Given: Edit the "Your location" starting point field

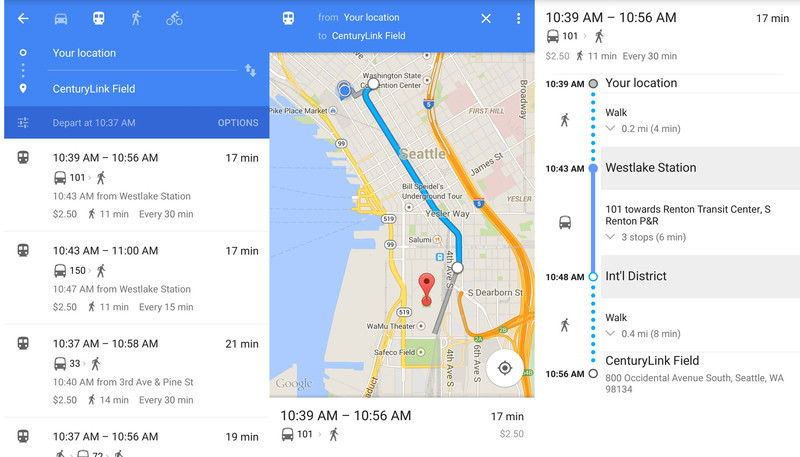Looking at the screenshot, I should point(140,53).
